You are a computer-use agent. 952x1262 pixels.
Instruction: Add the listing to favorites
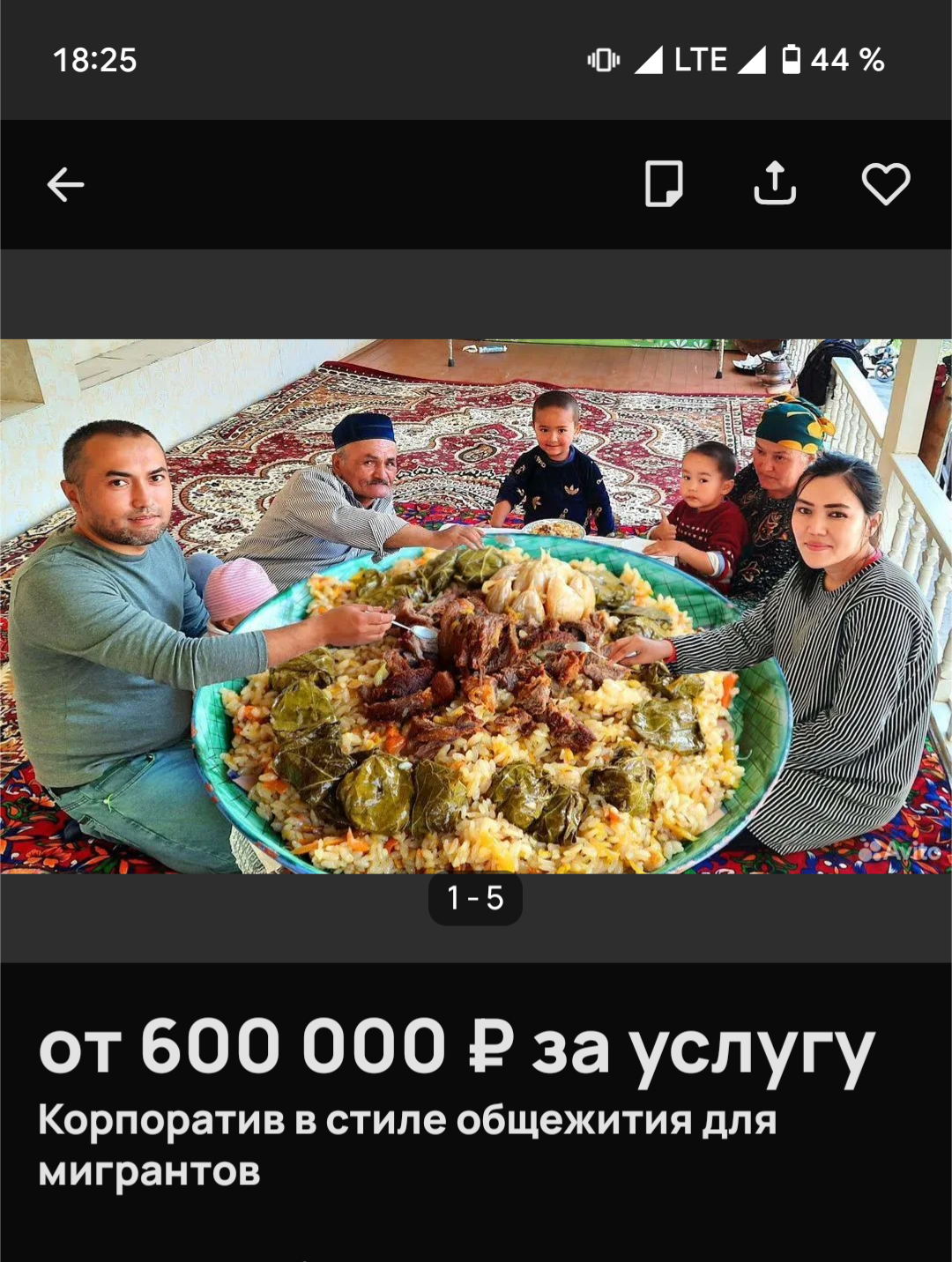(885, 183)
